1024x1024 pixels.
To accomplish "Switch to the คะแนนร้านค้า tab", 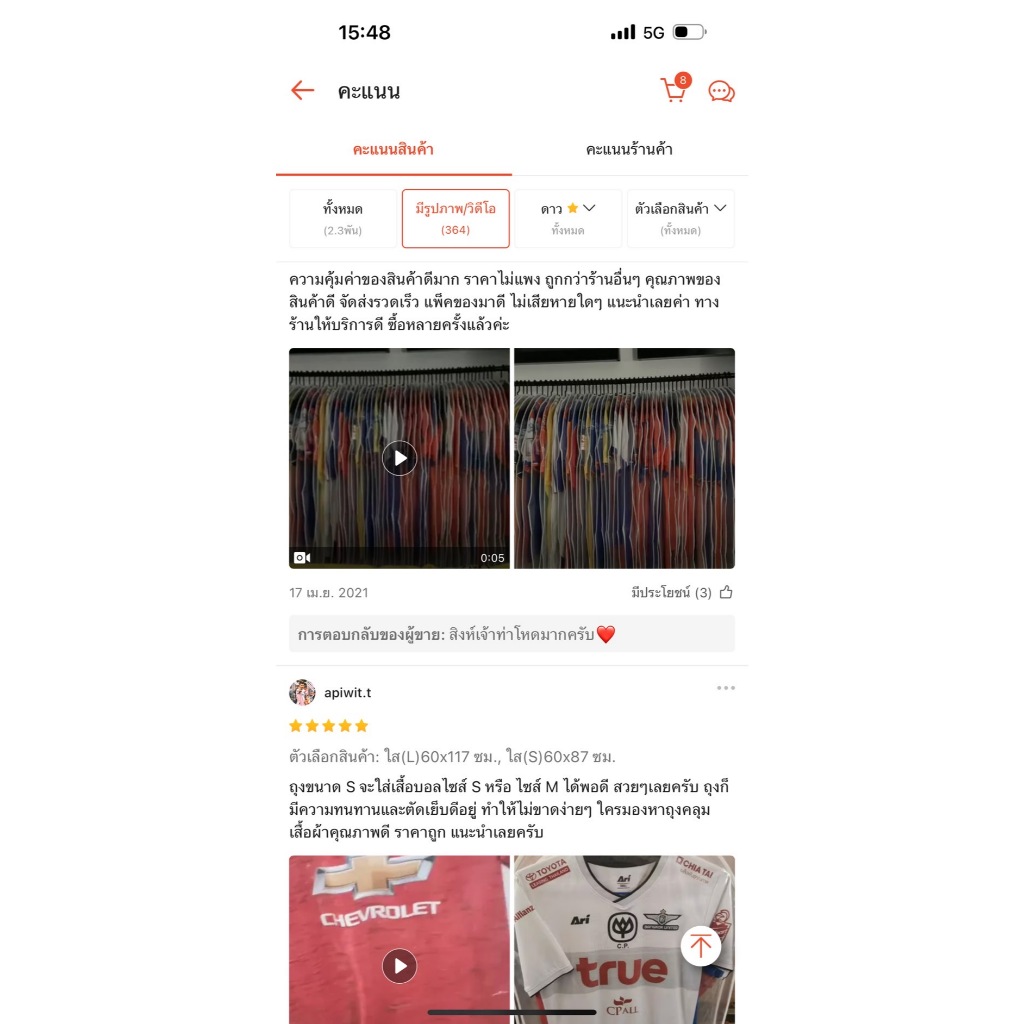I will point(629,150).
